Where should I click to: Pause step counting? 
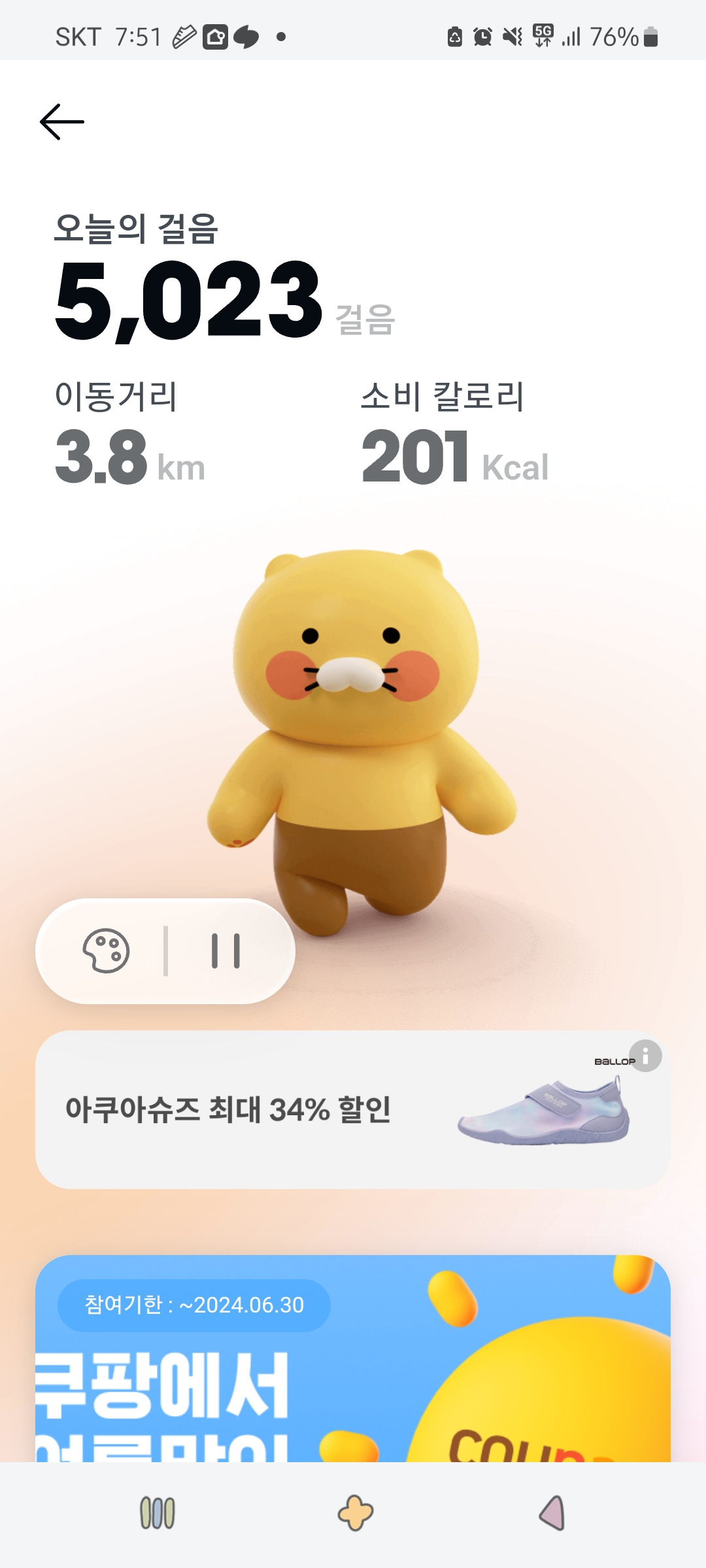pos(226,951)
